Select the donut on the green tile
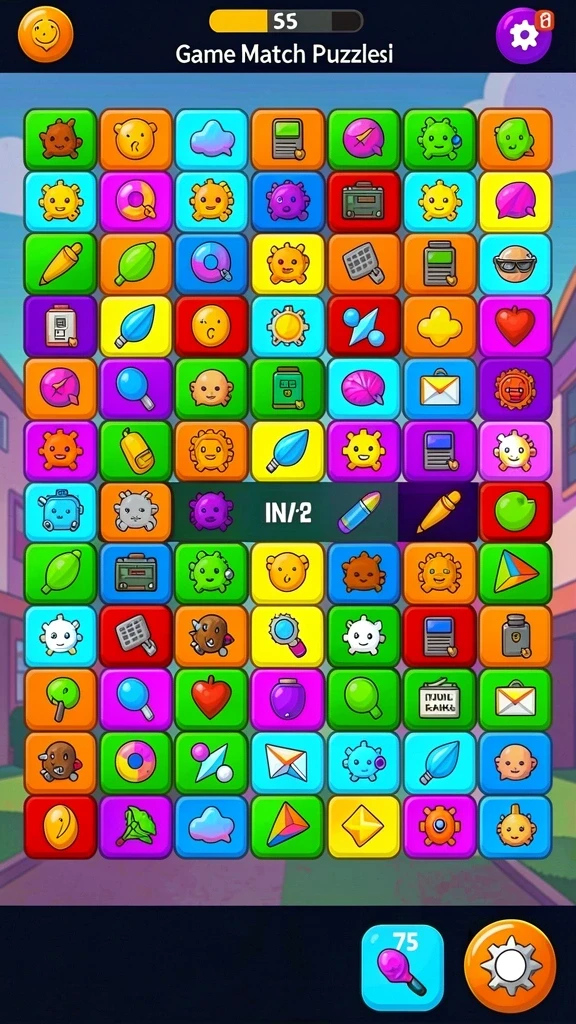Viewport: 576px width, 1024px height. (136, 762)
